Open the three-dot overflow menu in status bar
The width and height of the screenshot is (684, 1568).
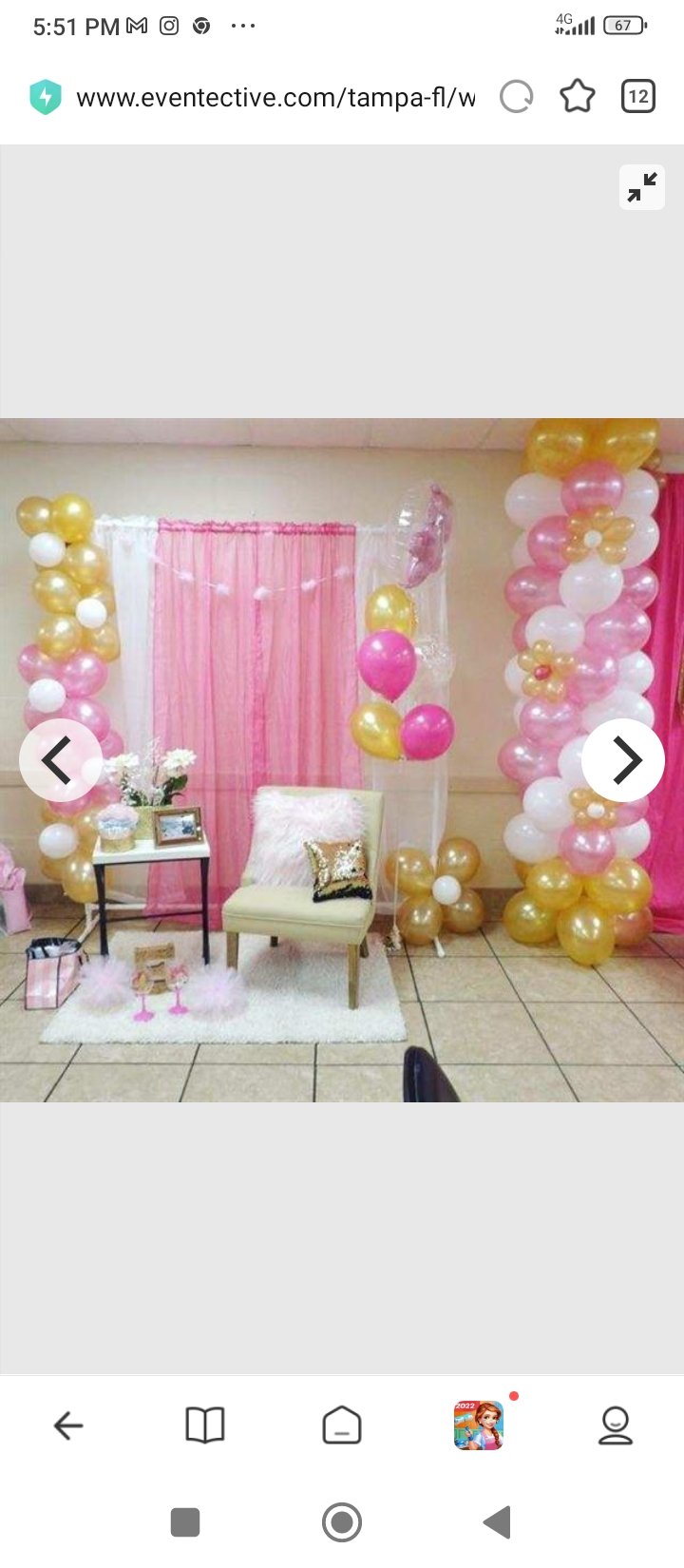pos(243,26)
